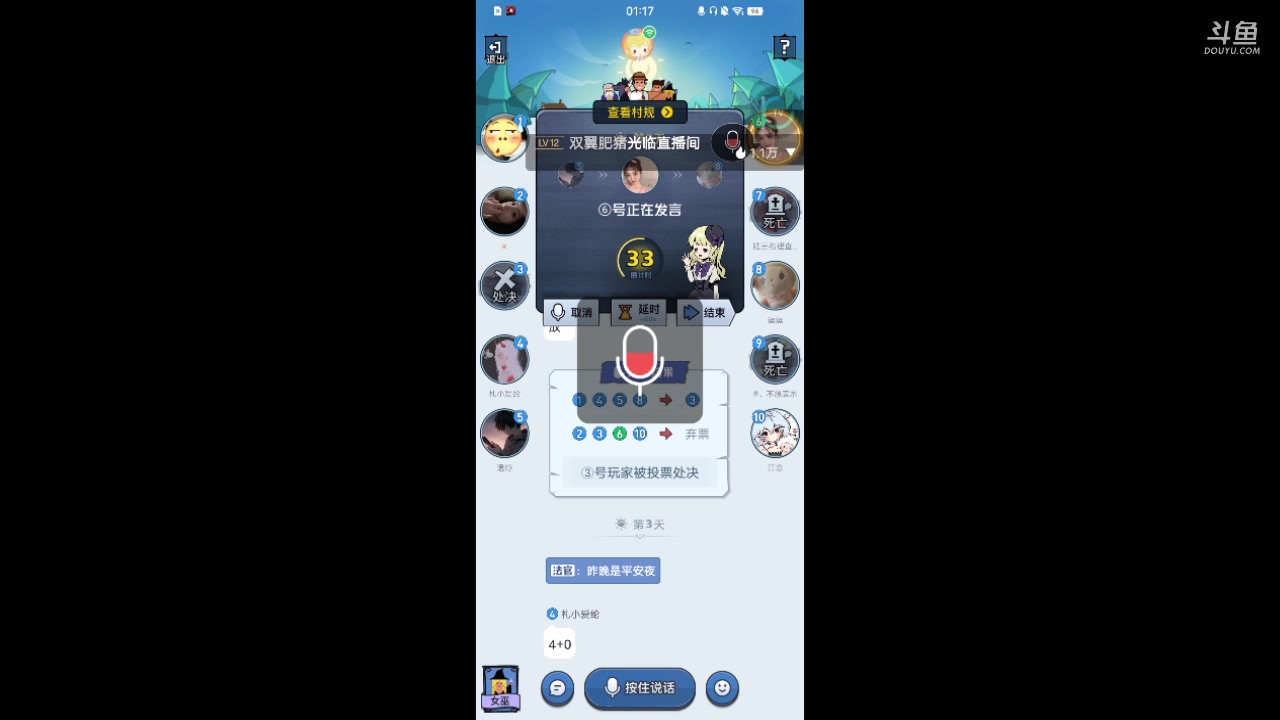Select player 5 avatar
This screenshot has width=1280, height=720.
click(x=504, y=434)
